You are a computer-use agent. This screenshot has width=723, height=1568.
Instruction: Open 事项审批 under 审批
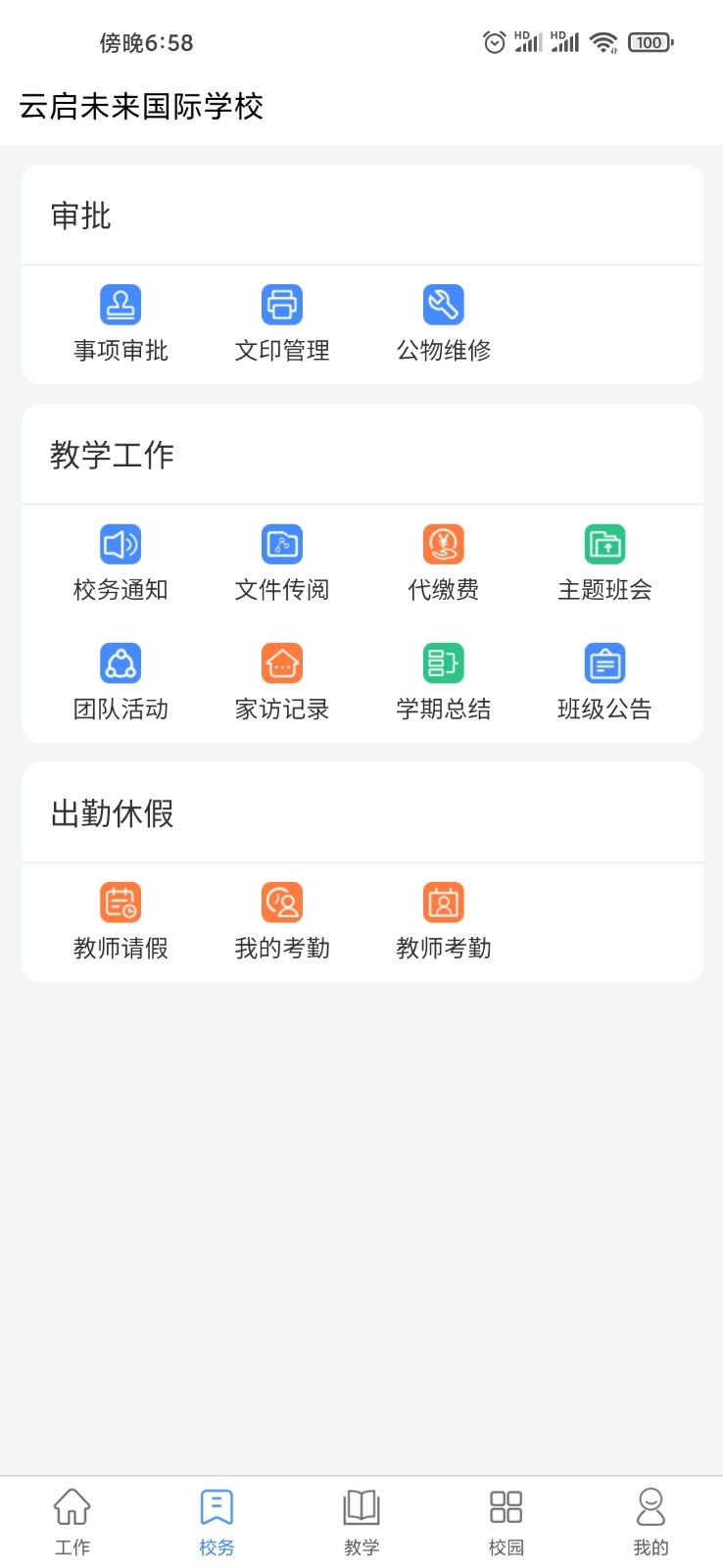pos(120,323)
